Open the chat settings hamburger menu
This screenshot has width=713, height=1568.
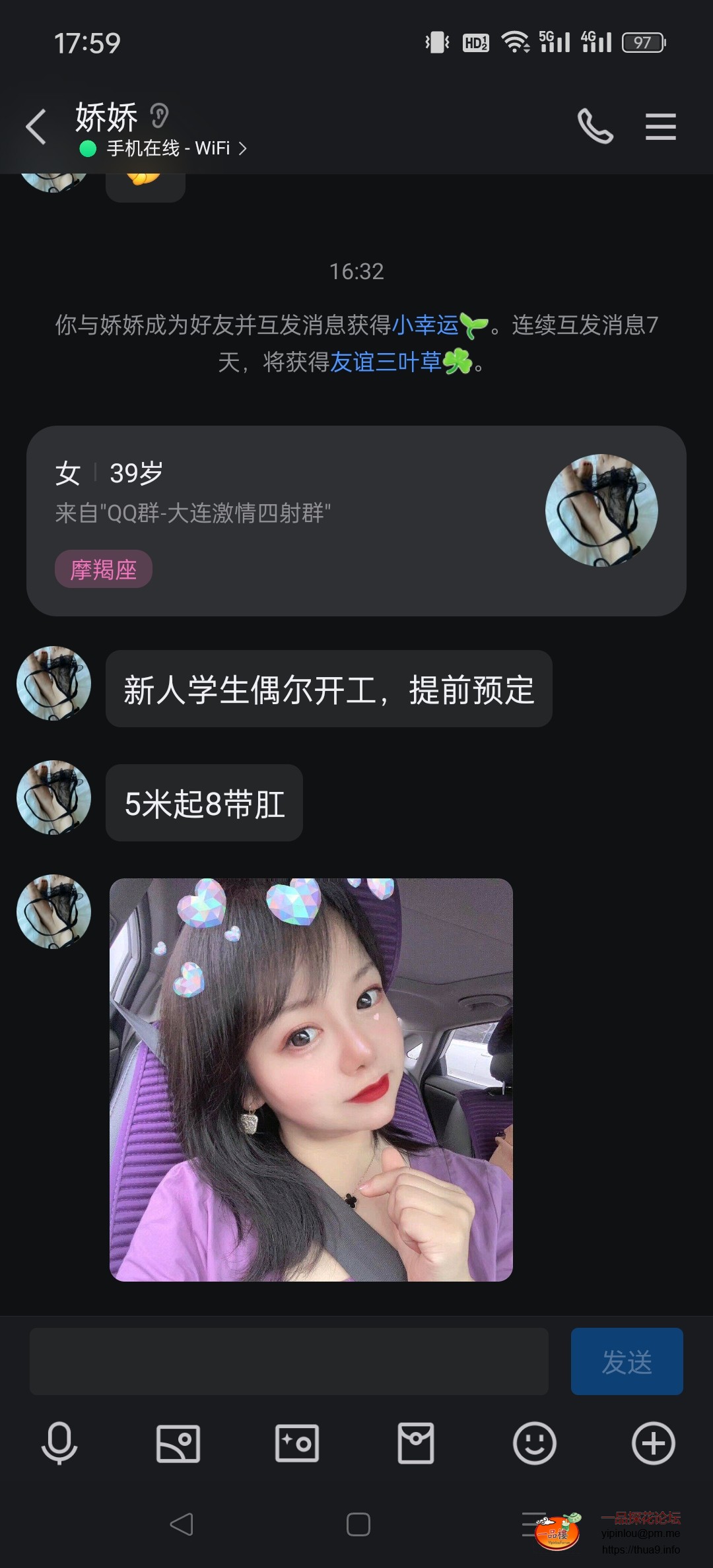661,127
